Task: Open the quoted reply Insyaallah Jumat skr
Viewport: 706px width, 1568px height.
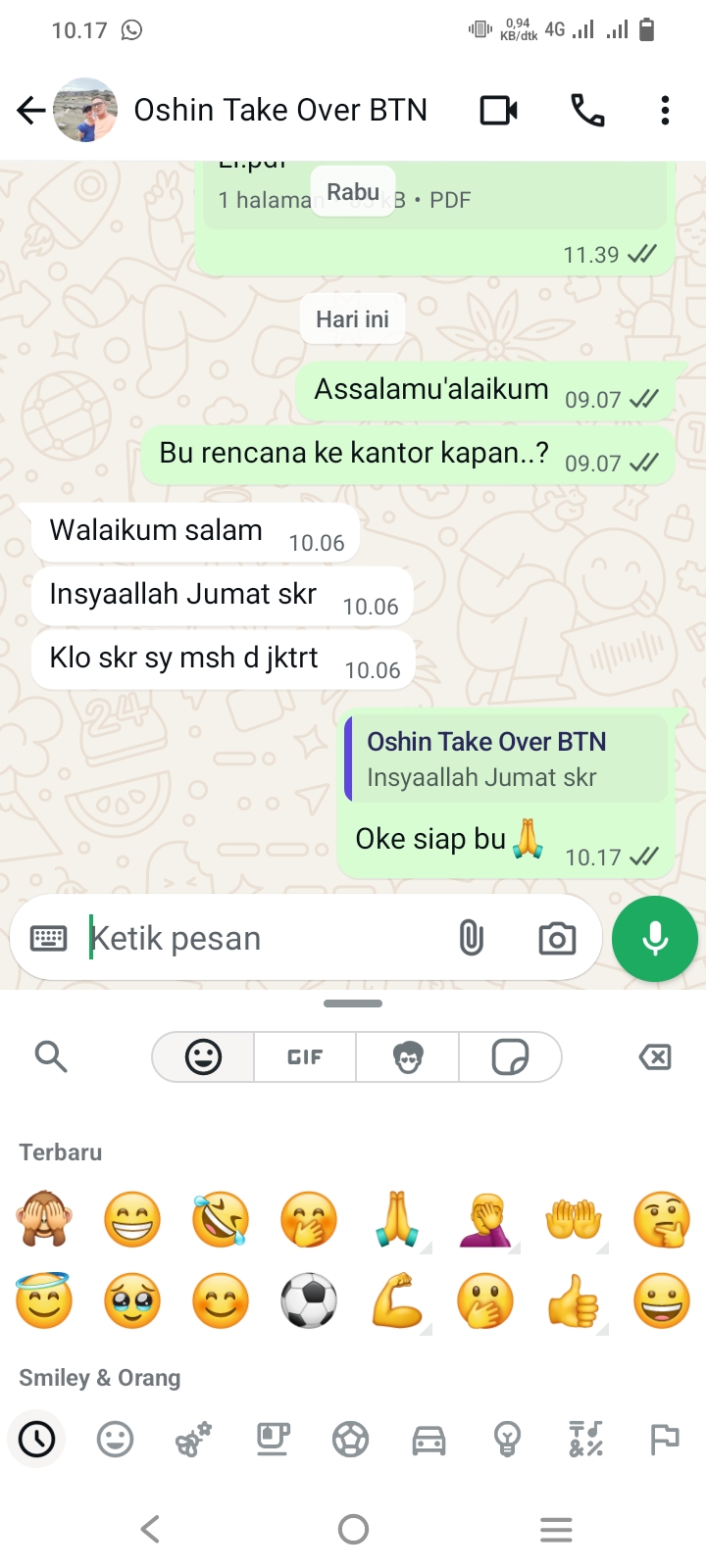Action: (506, 759)
